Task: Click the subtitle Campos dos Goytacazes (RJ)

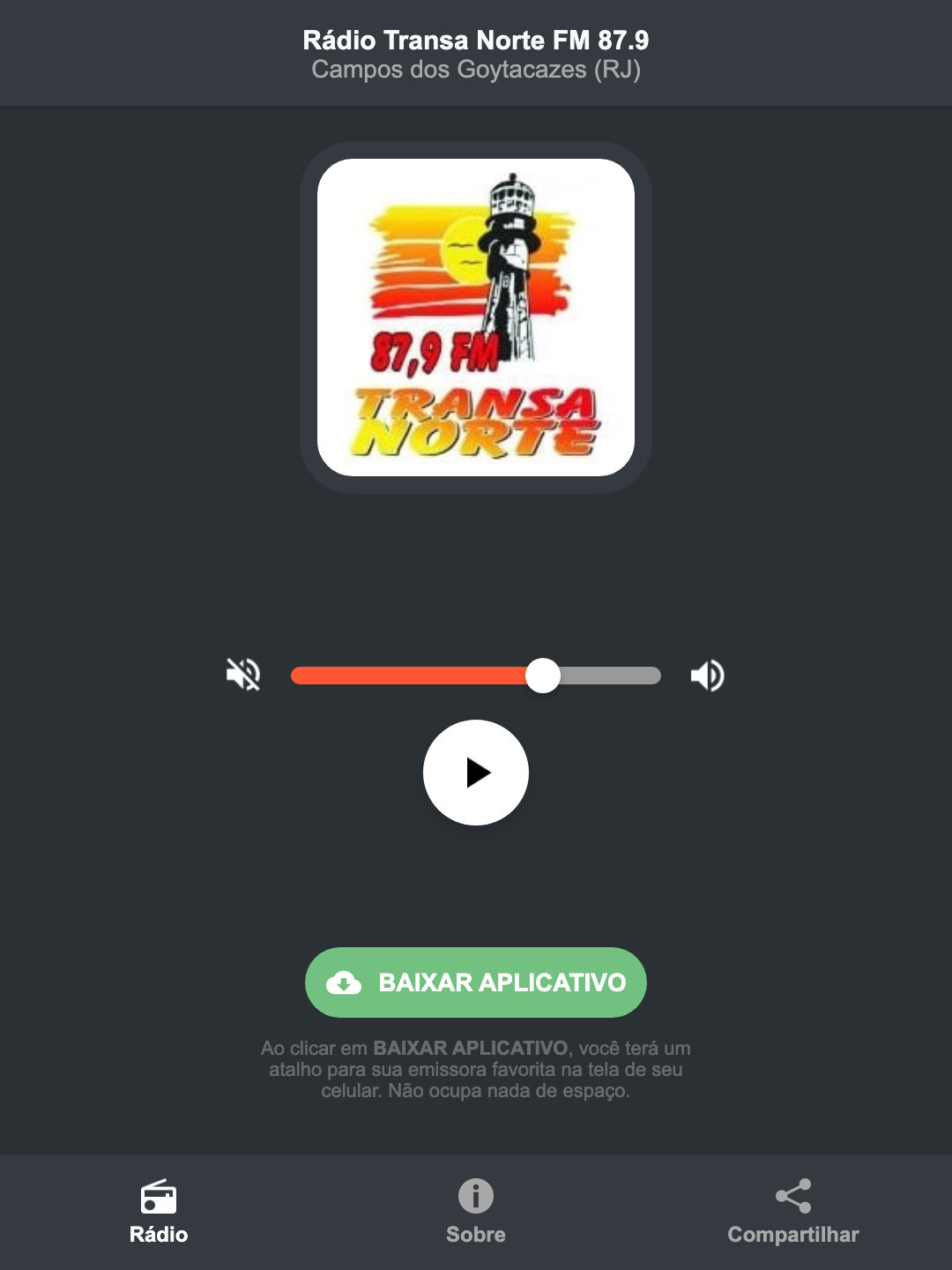Action: (475, 72)
